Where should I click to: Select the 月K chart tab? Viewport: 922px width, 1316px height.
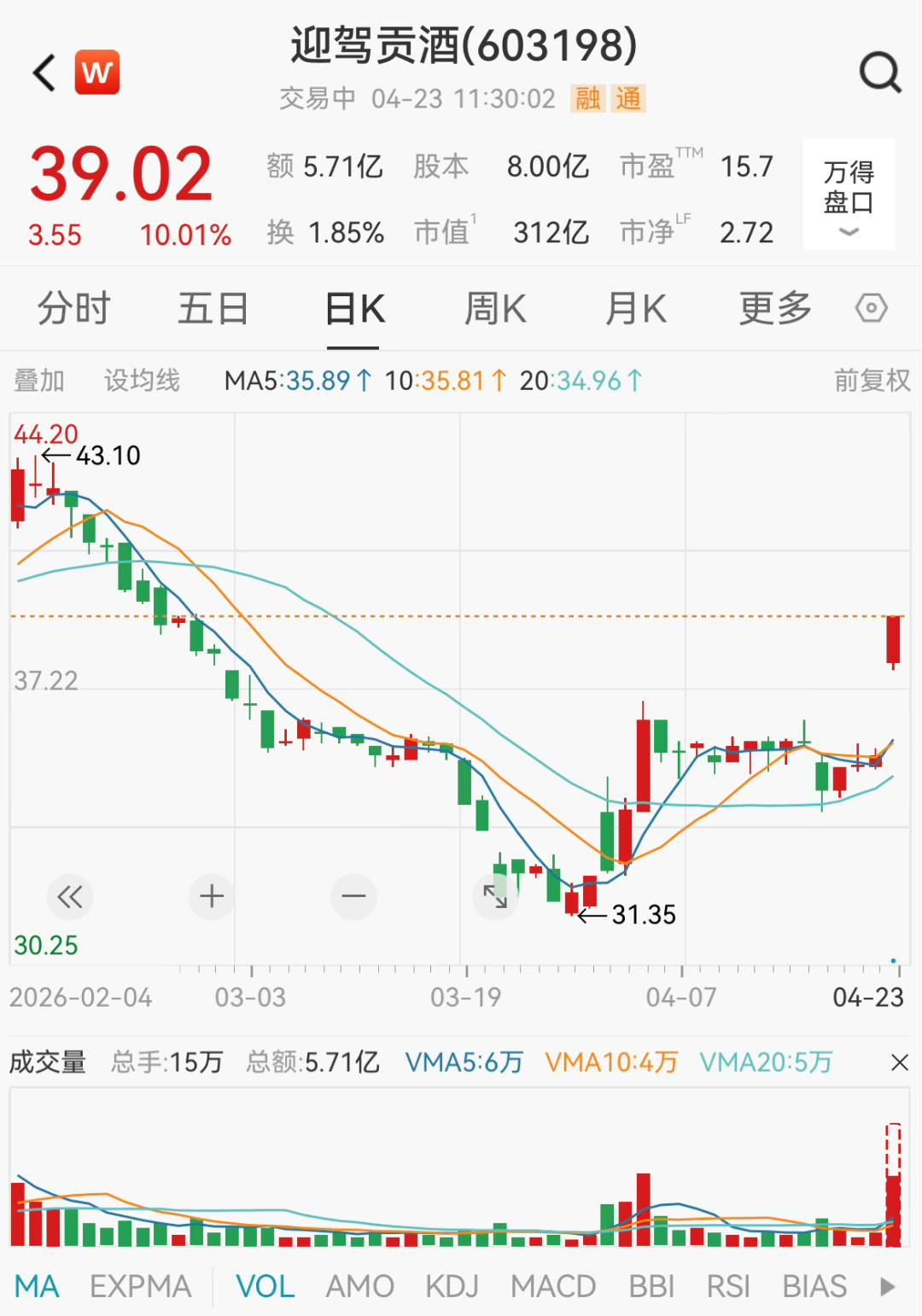tap(635, 308)
